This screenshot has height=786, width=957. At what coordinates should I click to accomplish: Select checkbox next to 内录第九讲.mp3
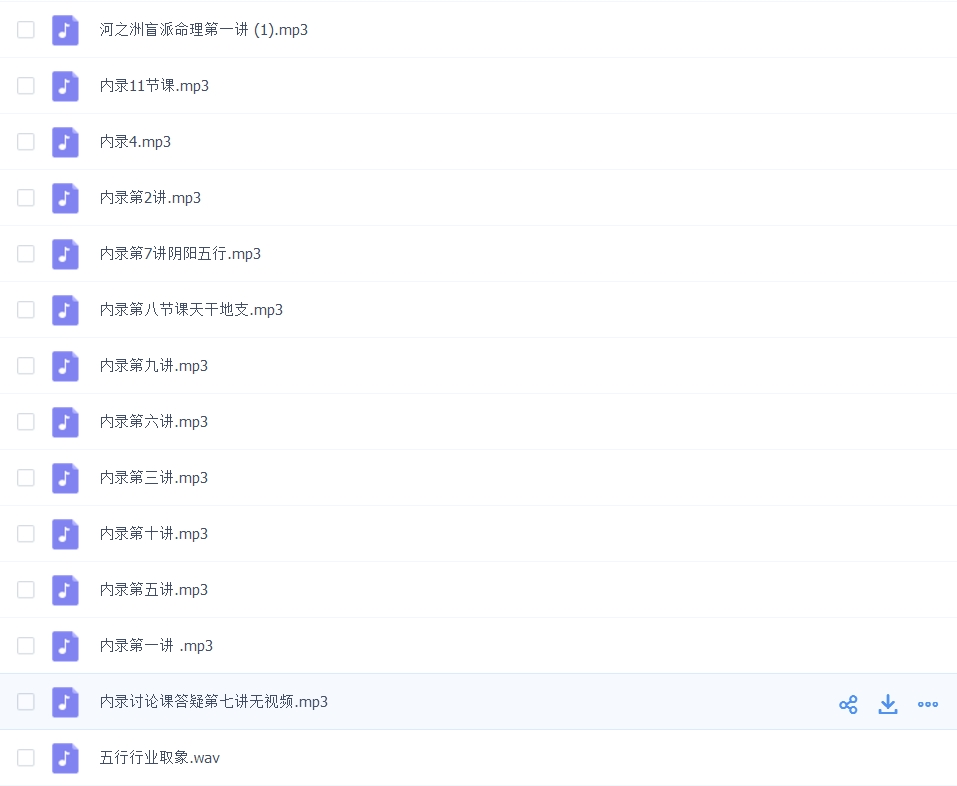point(26,366)
